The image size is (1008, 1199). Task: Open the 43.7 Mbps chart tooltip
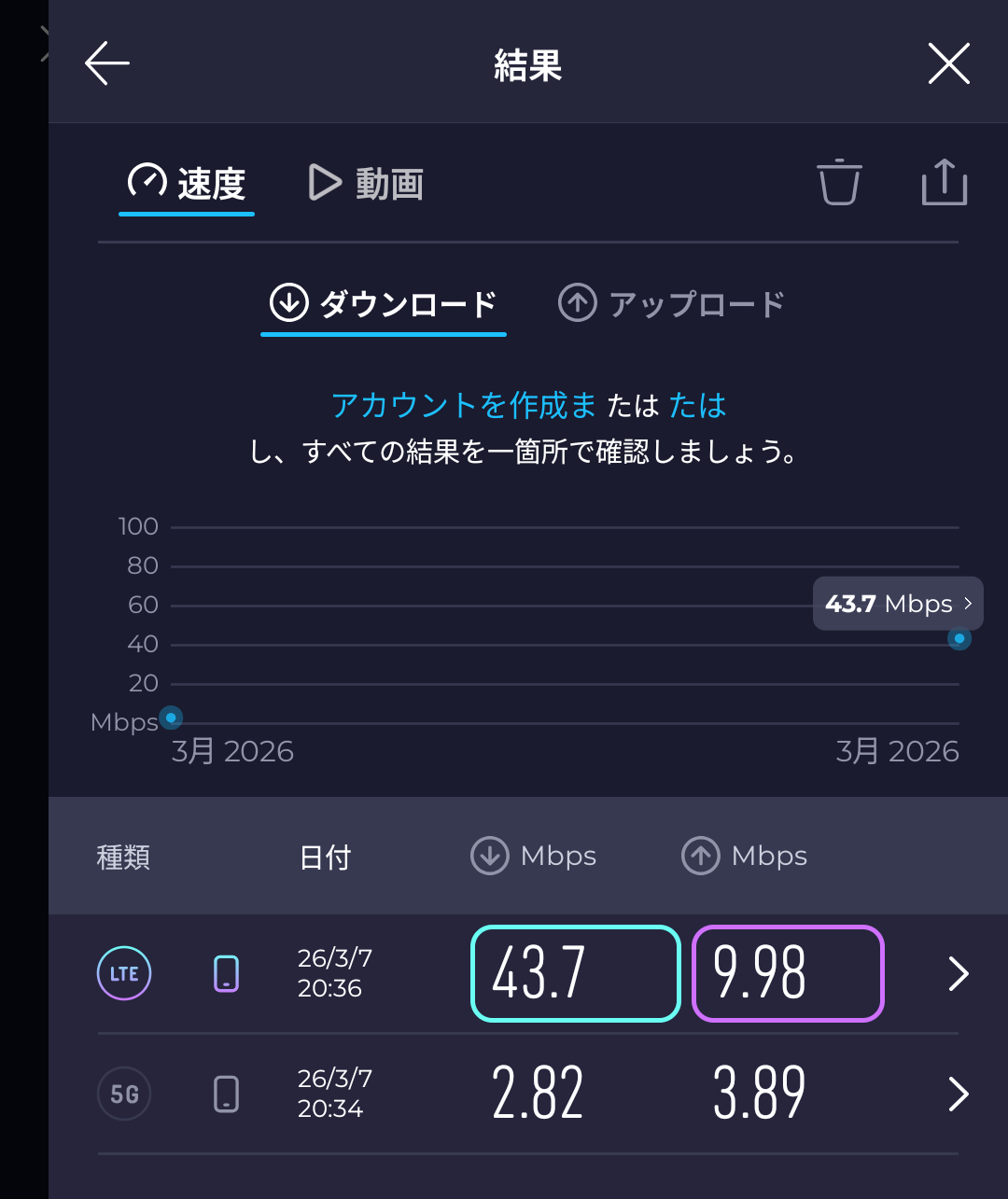[x=897, y=604]
